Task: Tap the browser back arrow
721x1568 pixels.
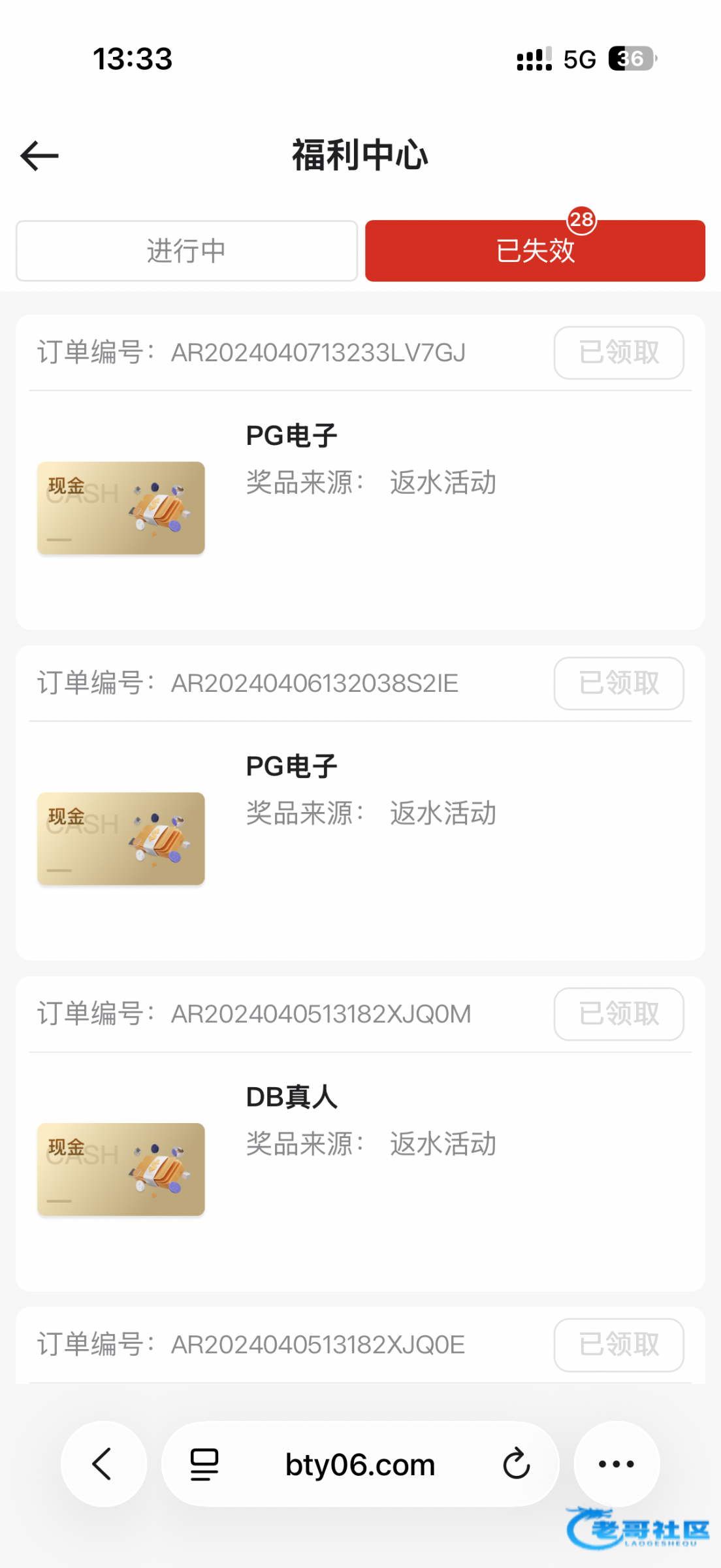Action: [x=103, y=1463]
